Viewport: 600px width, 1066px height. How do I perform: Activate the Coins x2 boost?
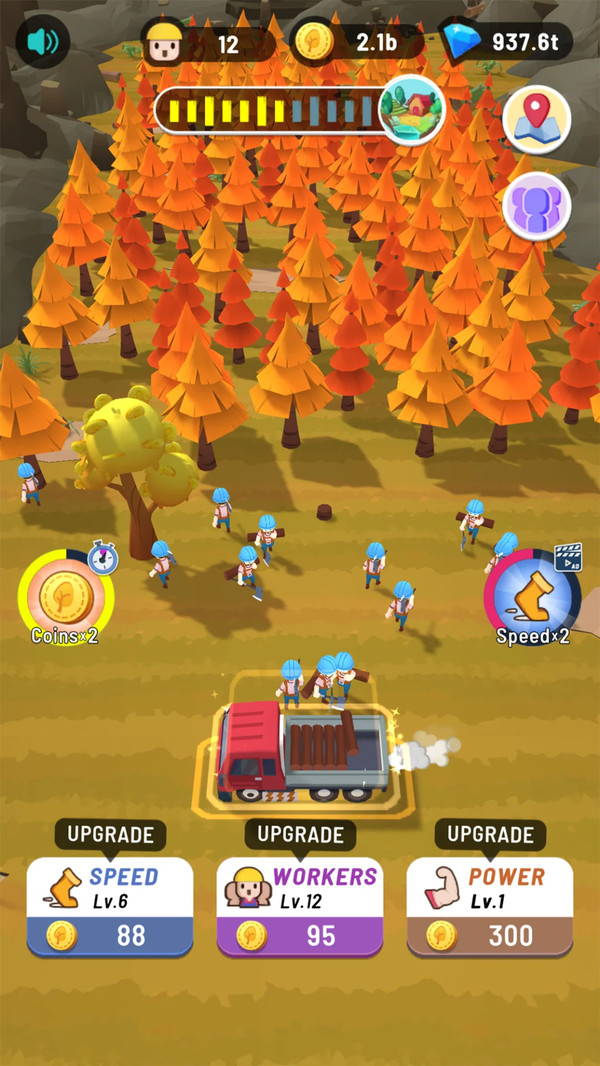pyautogui.click(x=65, y=598)
